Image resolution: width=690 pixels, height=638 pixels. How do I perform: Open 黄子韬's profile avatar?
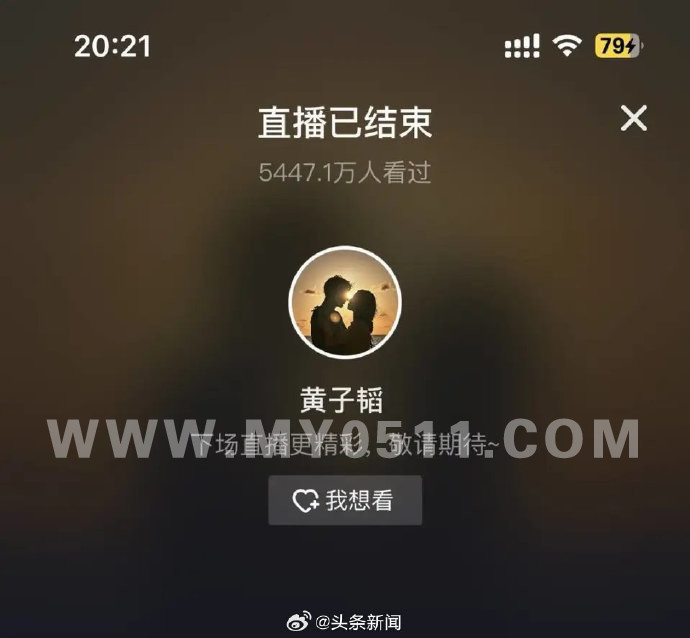(345, 301)
